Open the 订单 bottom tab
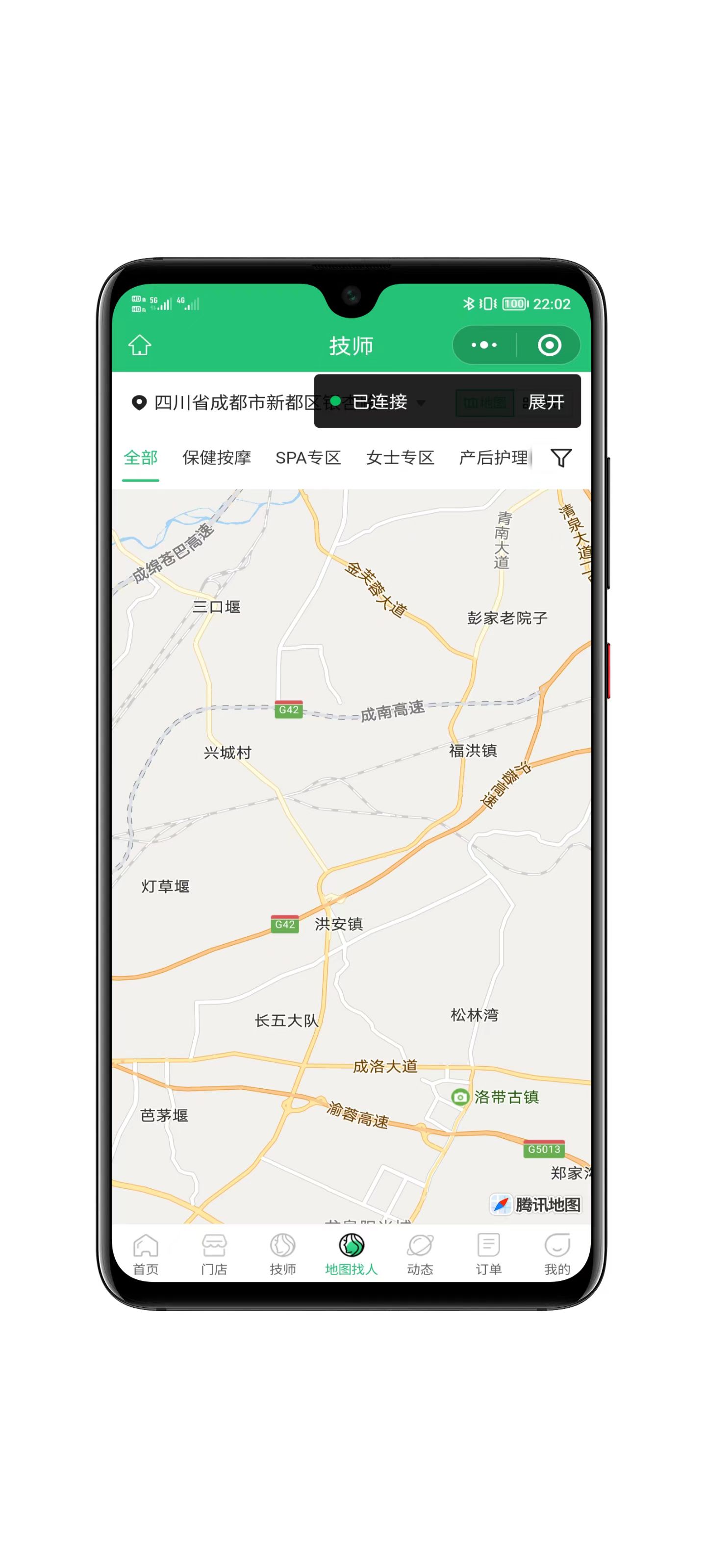 pos(488,1253)
